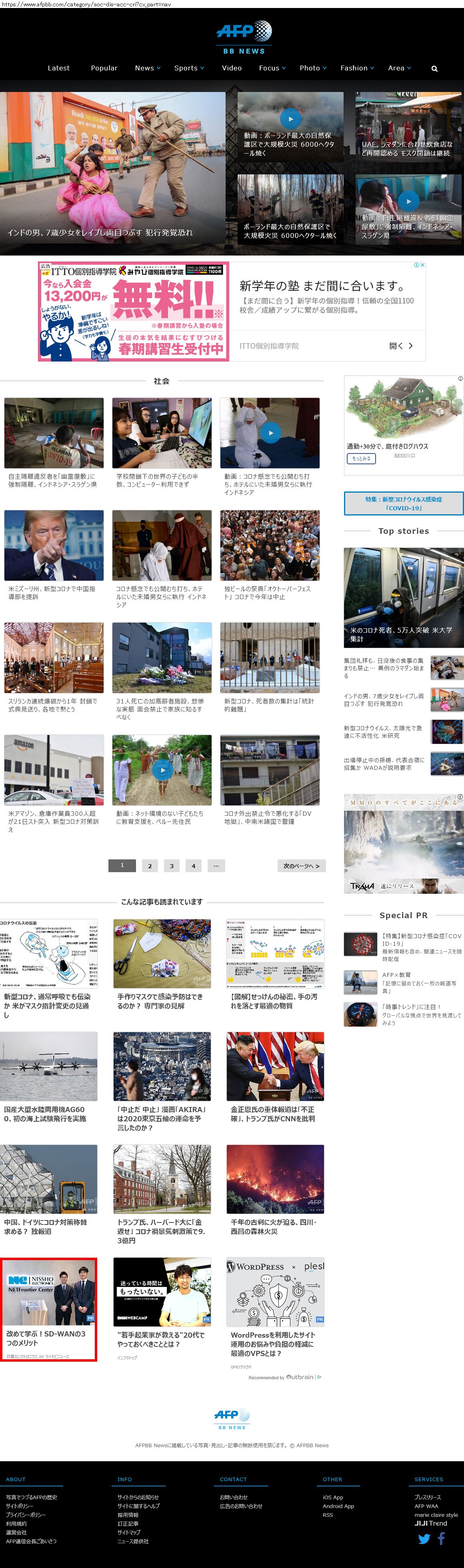Viewport: 464px width, 1568px height.
Task: Open the India hero headline article
Action: [x=100, y=232]
